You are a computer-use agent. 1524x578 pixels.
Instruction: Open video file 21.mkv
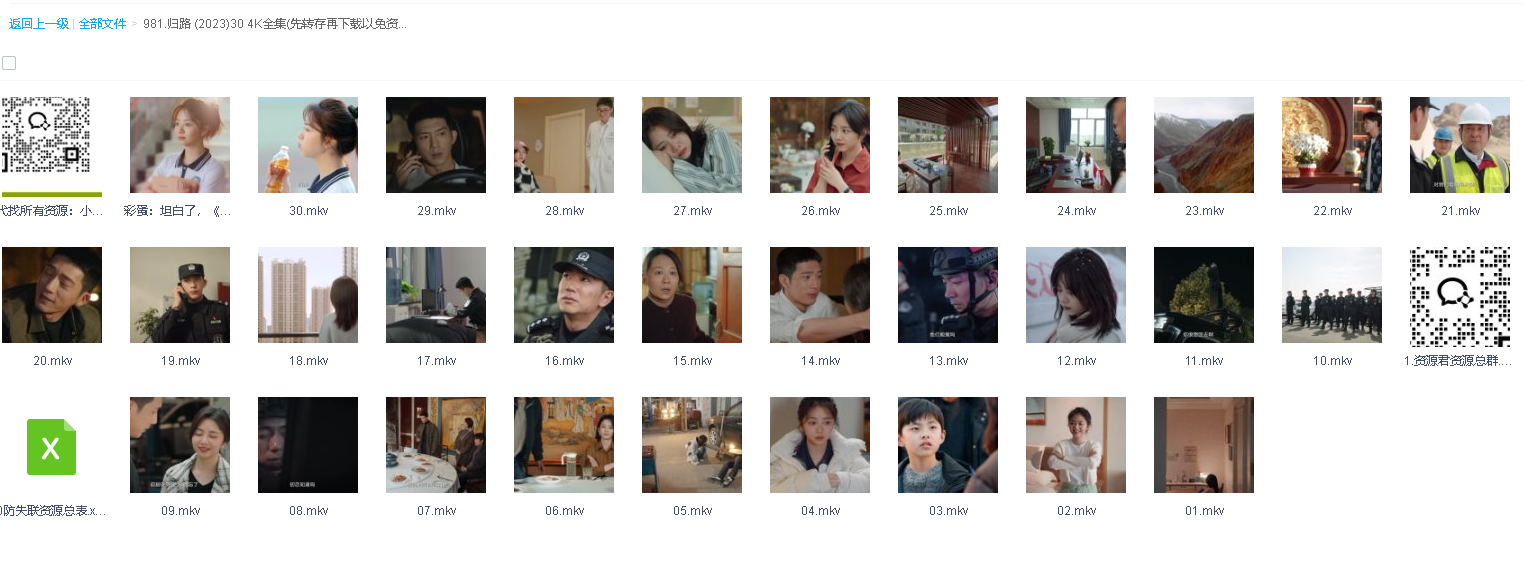1460,145
